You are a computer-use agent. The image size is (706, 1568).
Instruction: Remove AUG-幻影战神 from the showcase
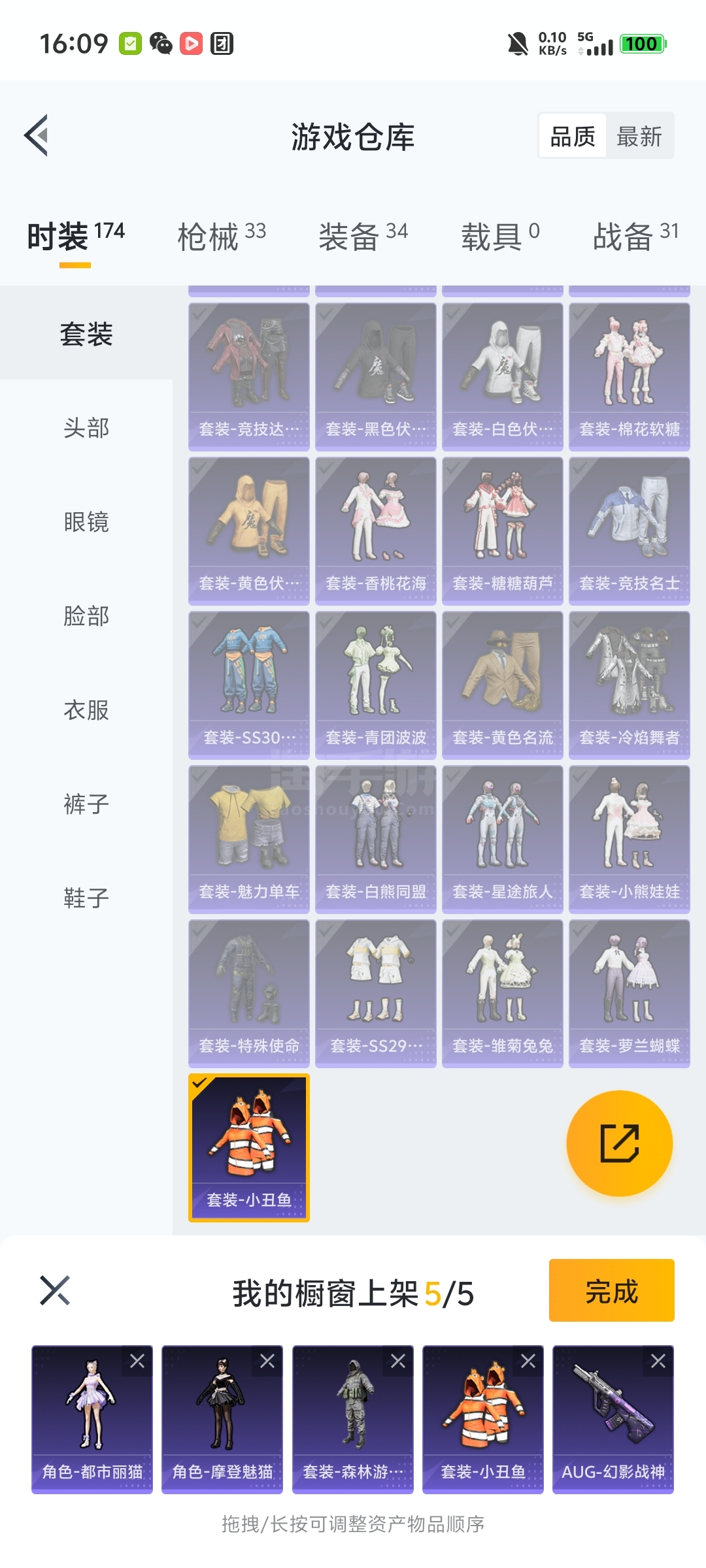658,1361
